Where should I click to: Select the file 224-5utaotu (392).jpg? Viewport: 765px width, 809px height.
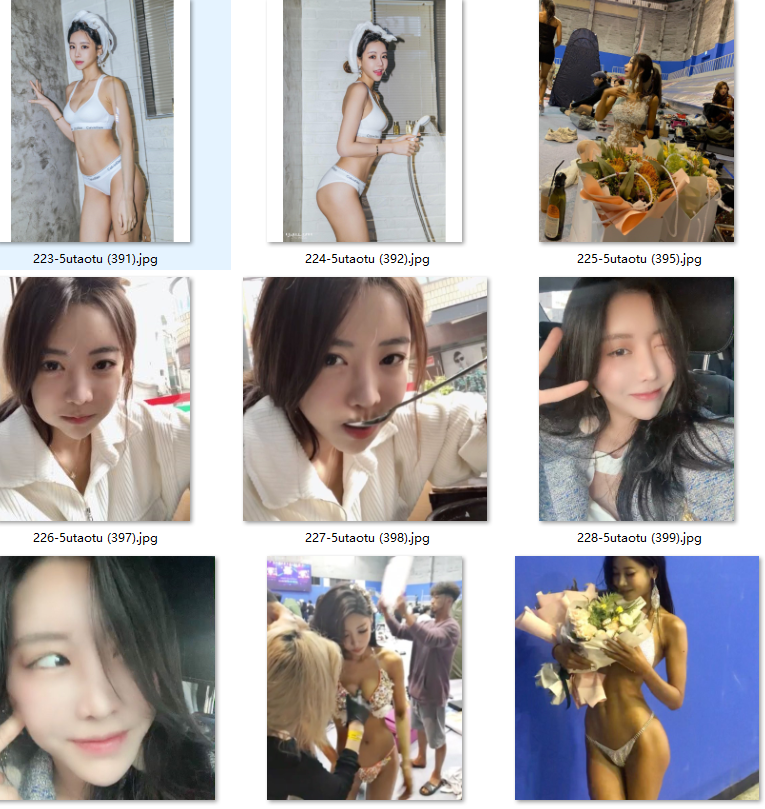pos(365,120)
